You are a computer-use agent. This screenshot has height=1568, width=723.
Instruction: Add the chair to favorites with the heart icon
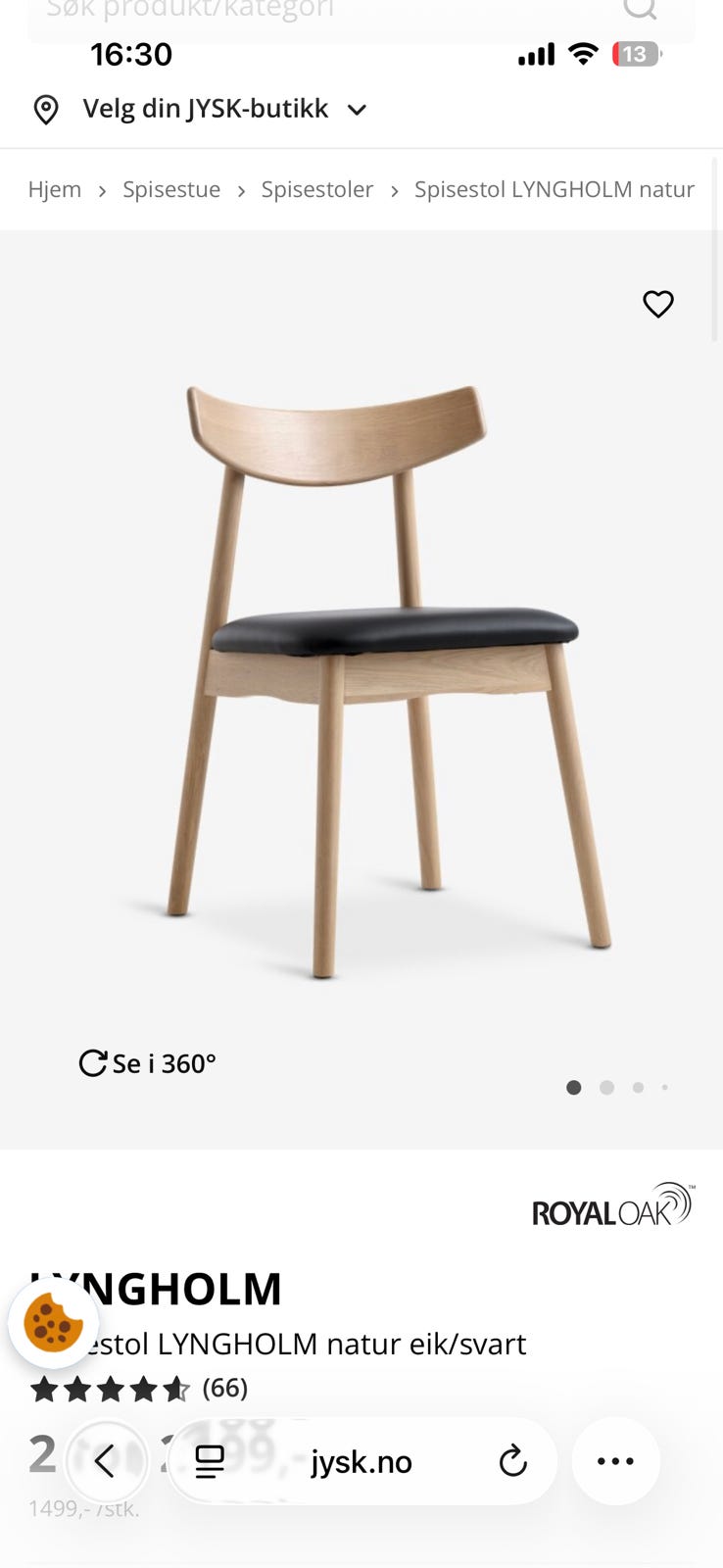[x=658, y=304]
